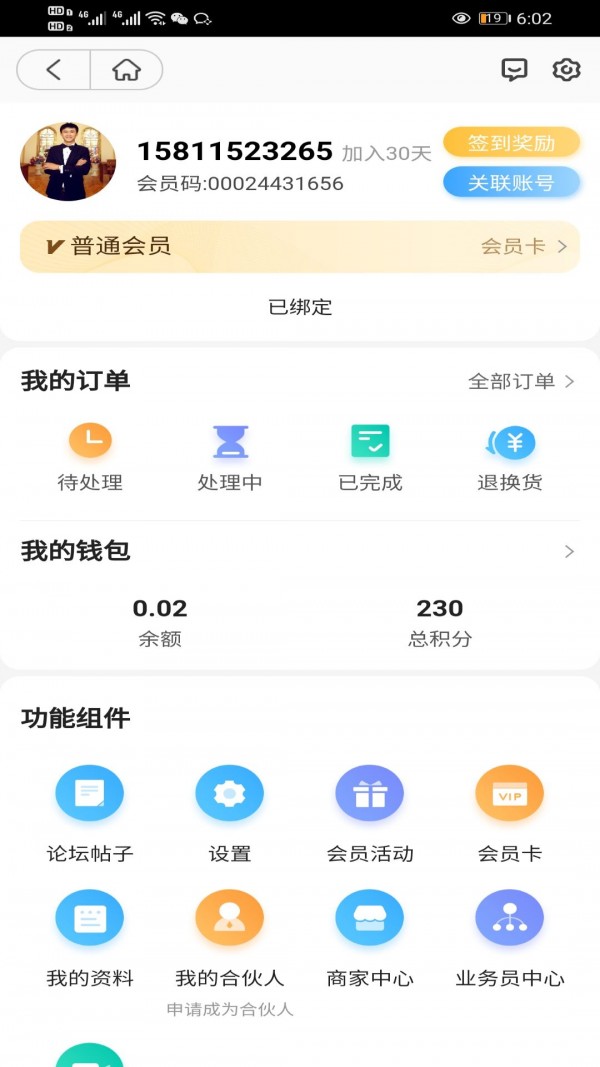View 全部订单
Image resolution: width=600 pixels, height=1067 pixels.
tap(521, 381)
